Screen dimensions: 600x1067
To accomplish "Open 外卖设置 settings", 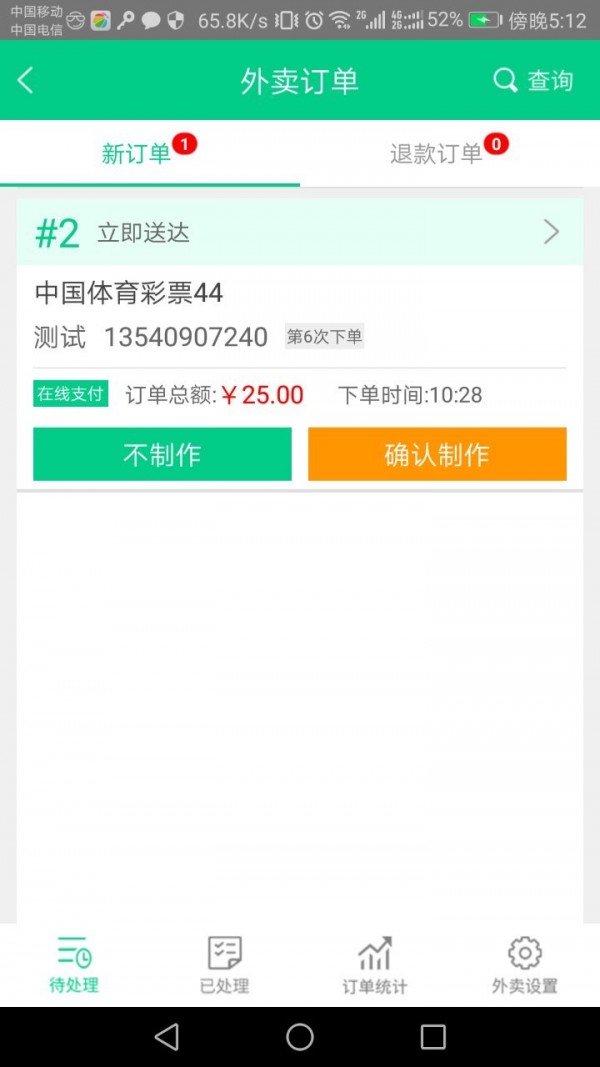I will point(524,965).
